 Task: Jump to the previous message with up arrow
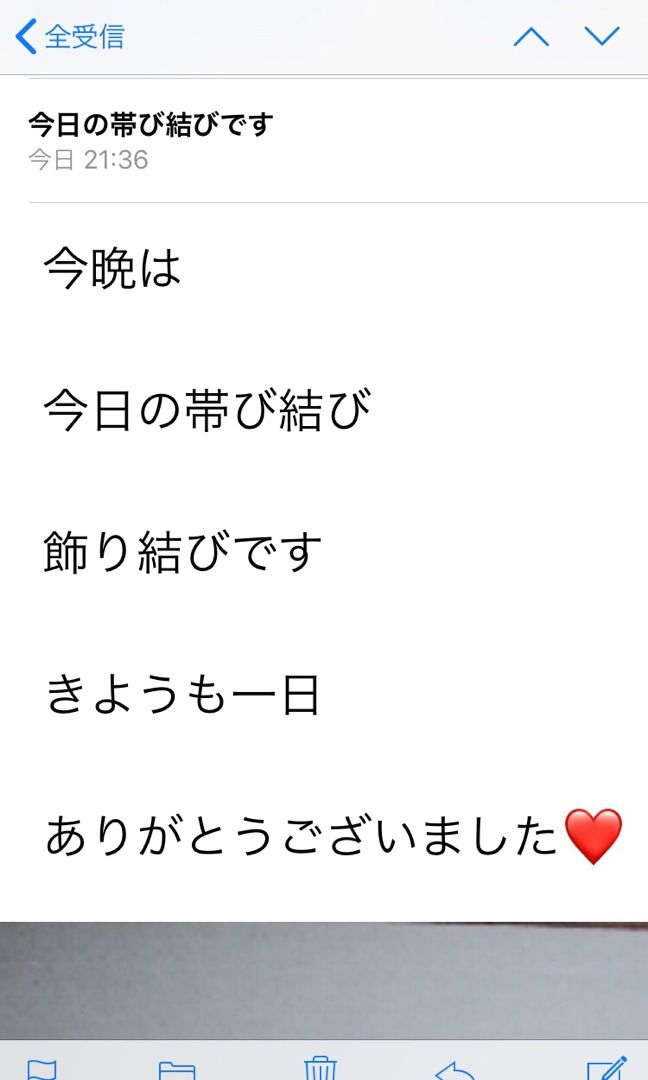(x=531, y=37)
